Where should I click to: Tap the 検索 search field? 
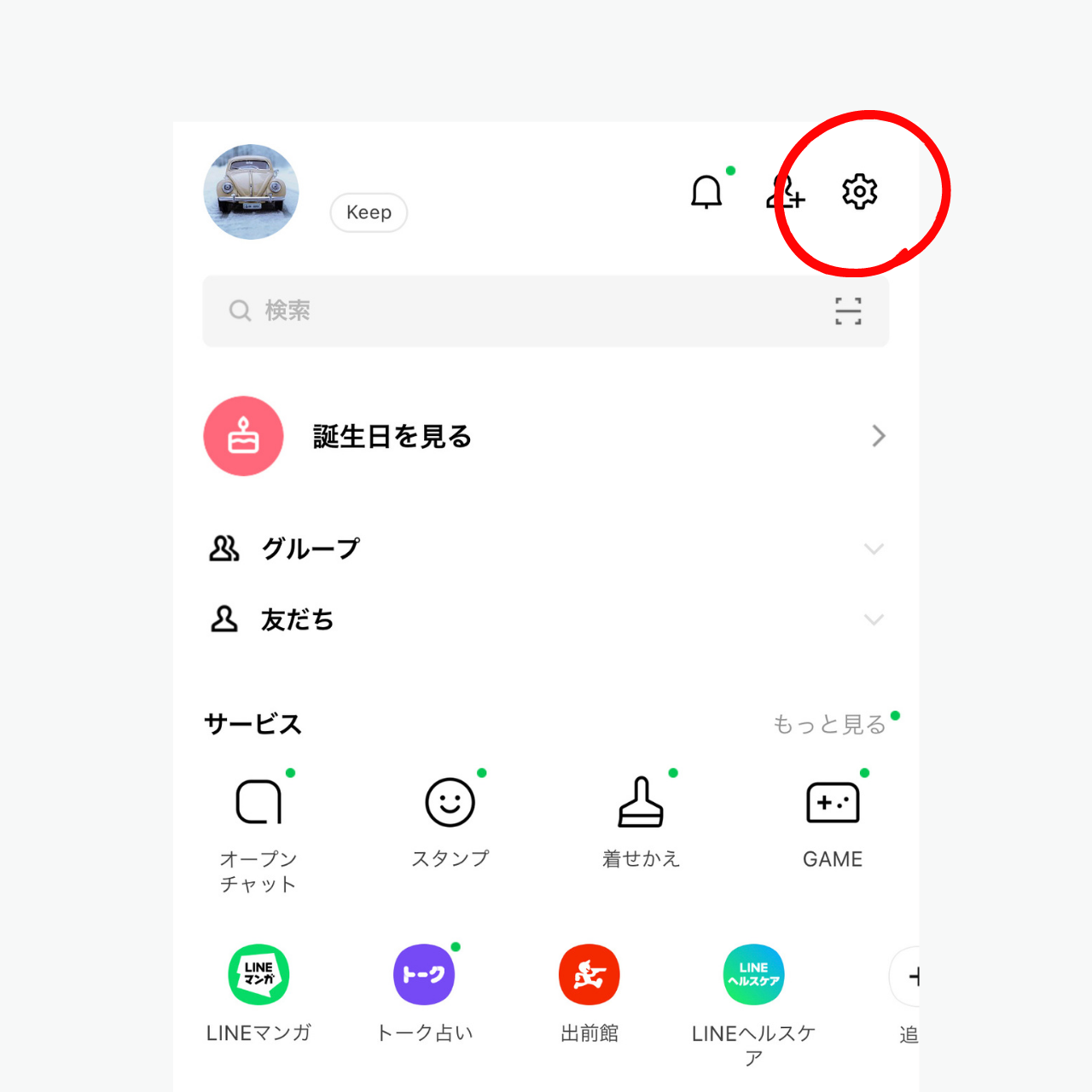coord(512,311)
